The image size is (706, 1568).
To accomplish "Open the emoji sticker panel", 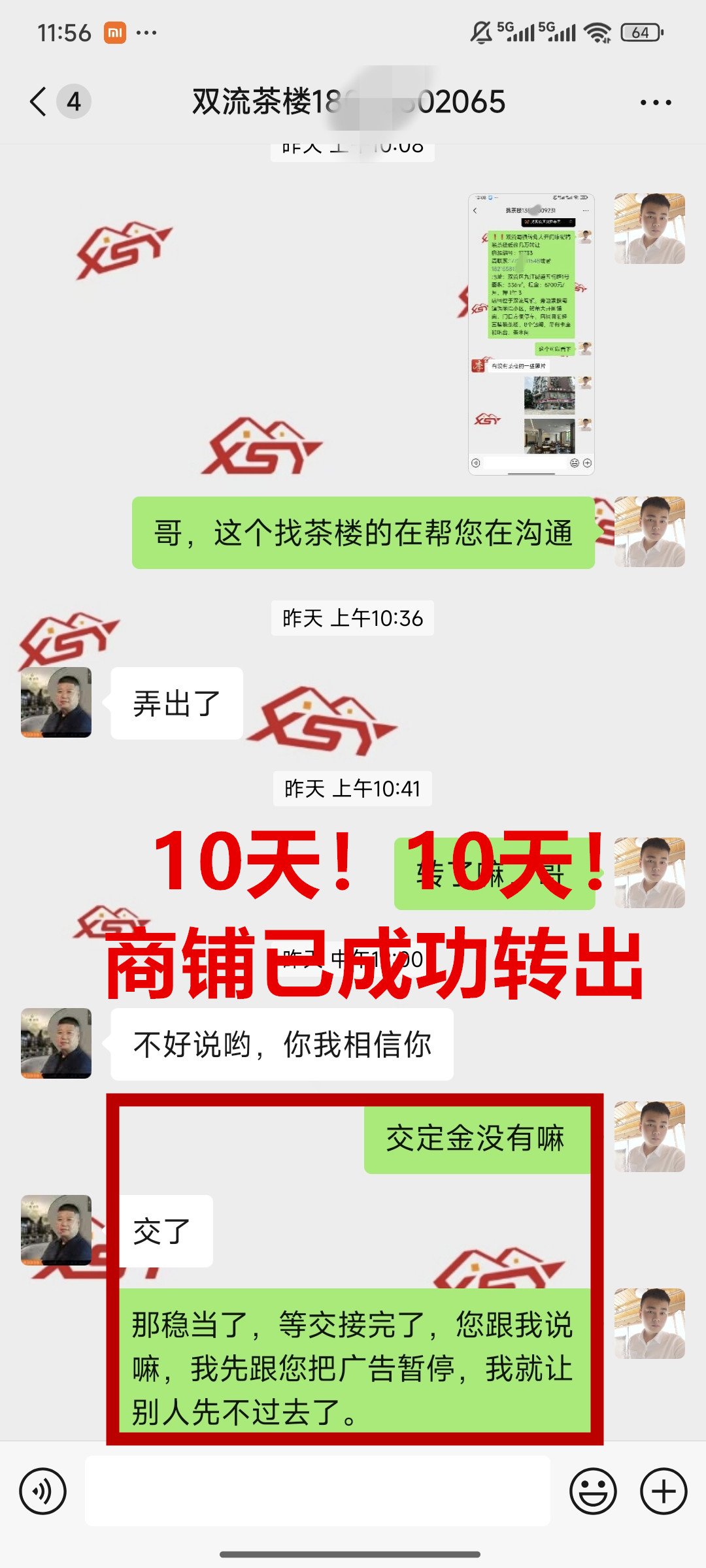I will [x=593, y=1491].
